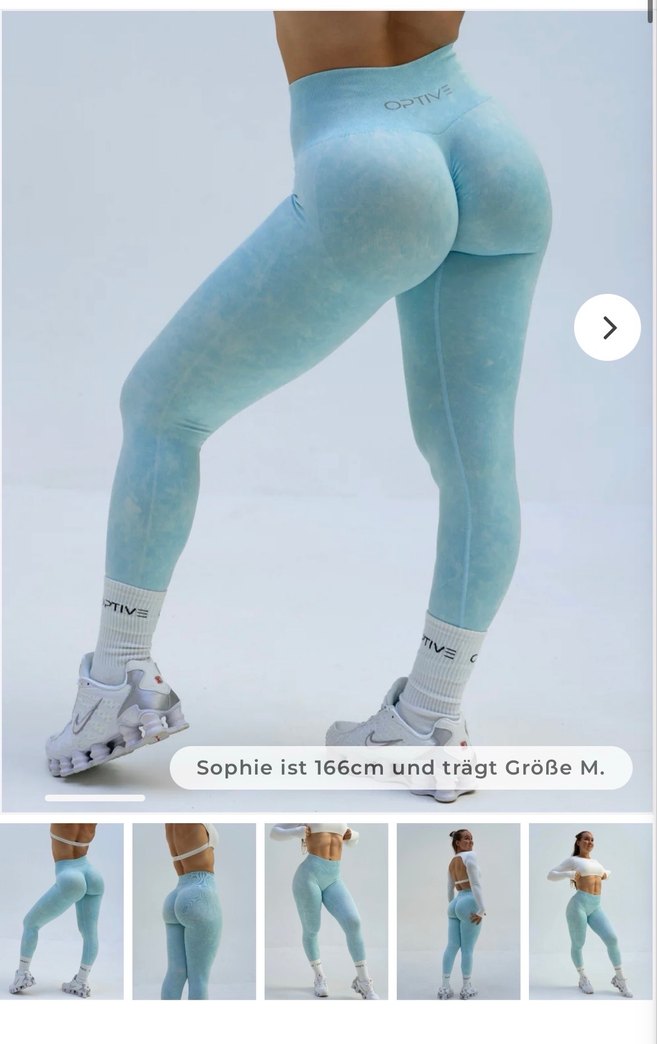Select the thumbnail of model looking over shoulder
The width and height of the screenshot is (657, 1044).
point(458,911)
